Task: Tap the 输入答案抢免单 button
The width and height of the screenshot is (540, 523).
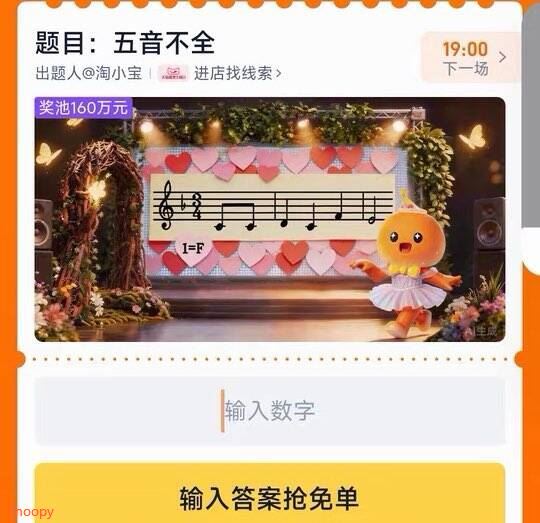Action: pos(270,493)
